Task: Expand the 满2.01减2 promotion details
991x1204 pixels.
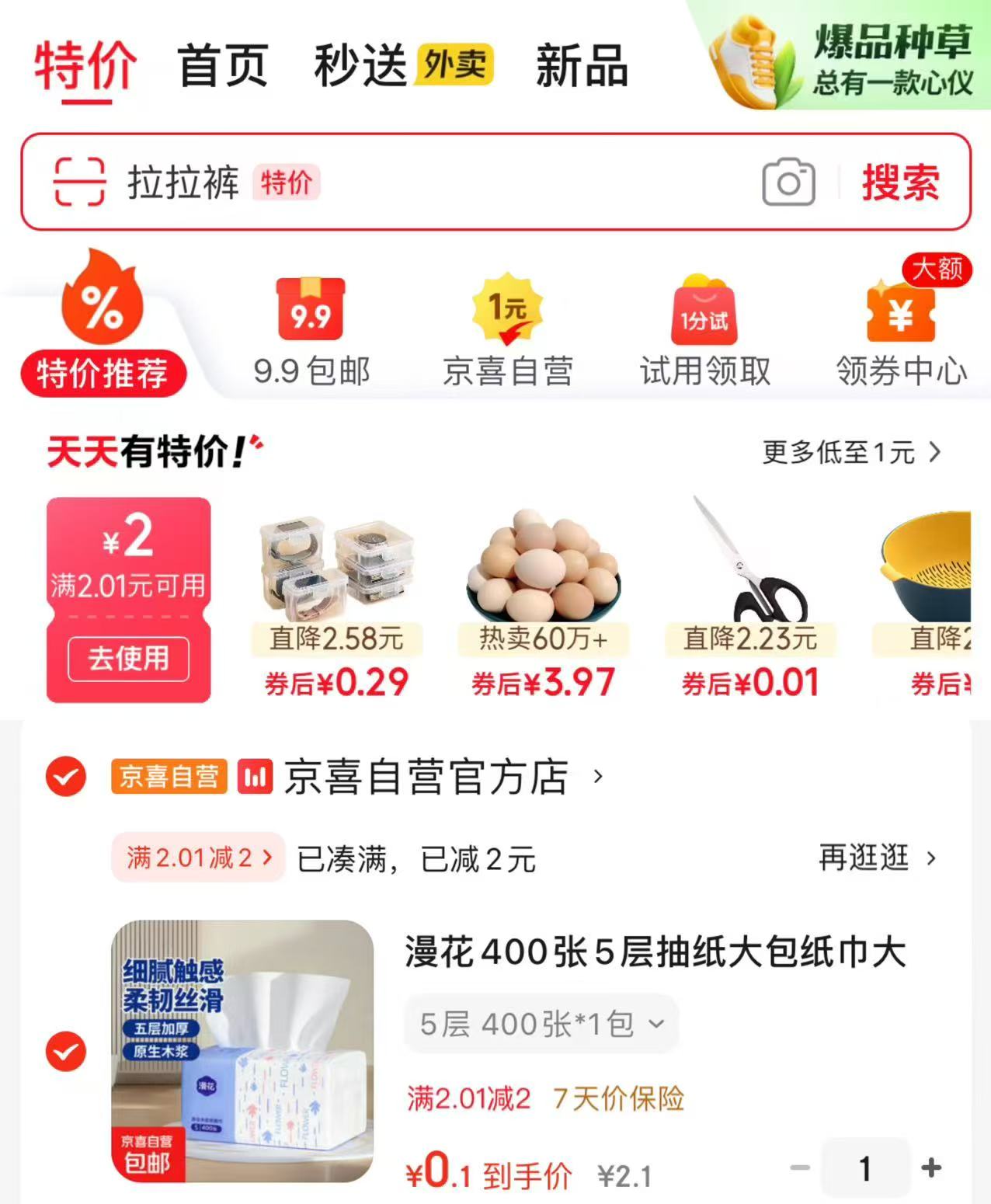Action: (196, 858)
